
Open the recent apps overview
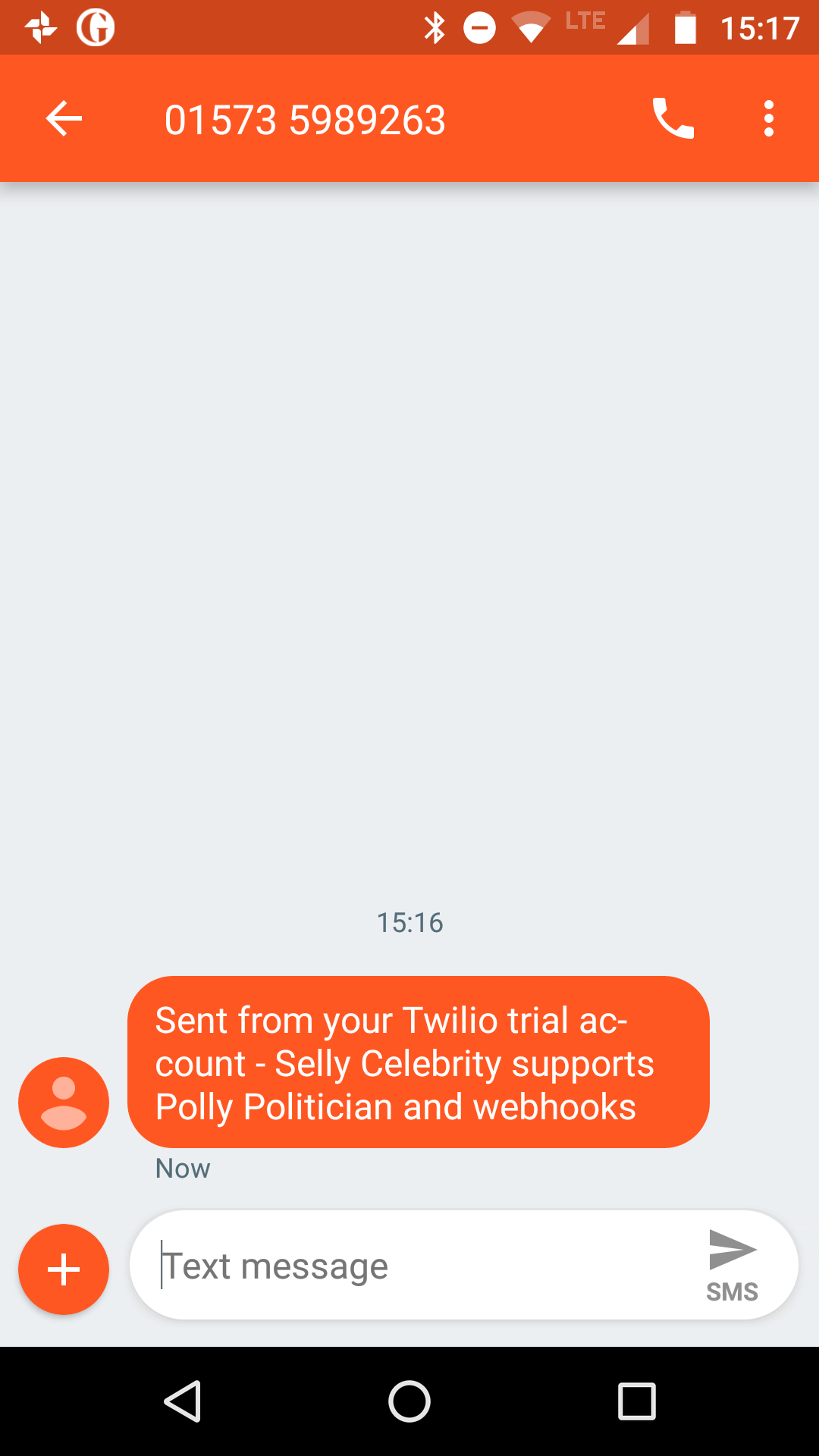(x=636, y=1401)
